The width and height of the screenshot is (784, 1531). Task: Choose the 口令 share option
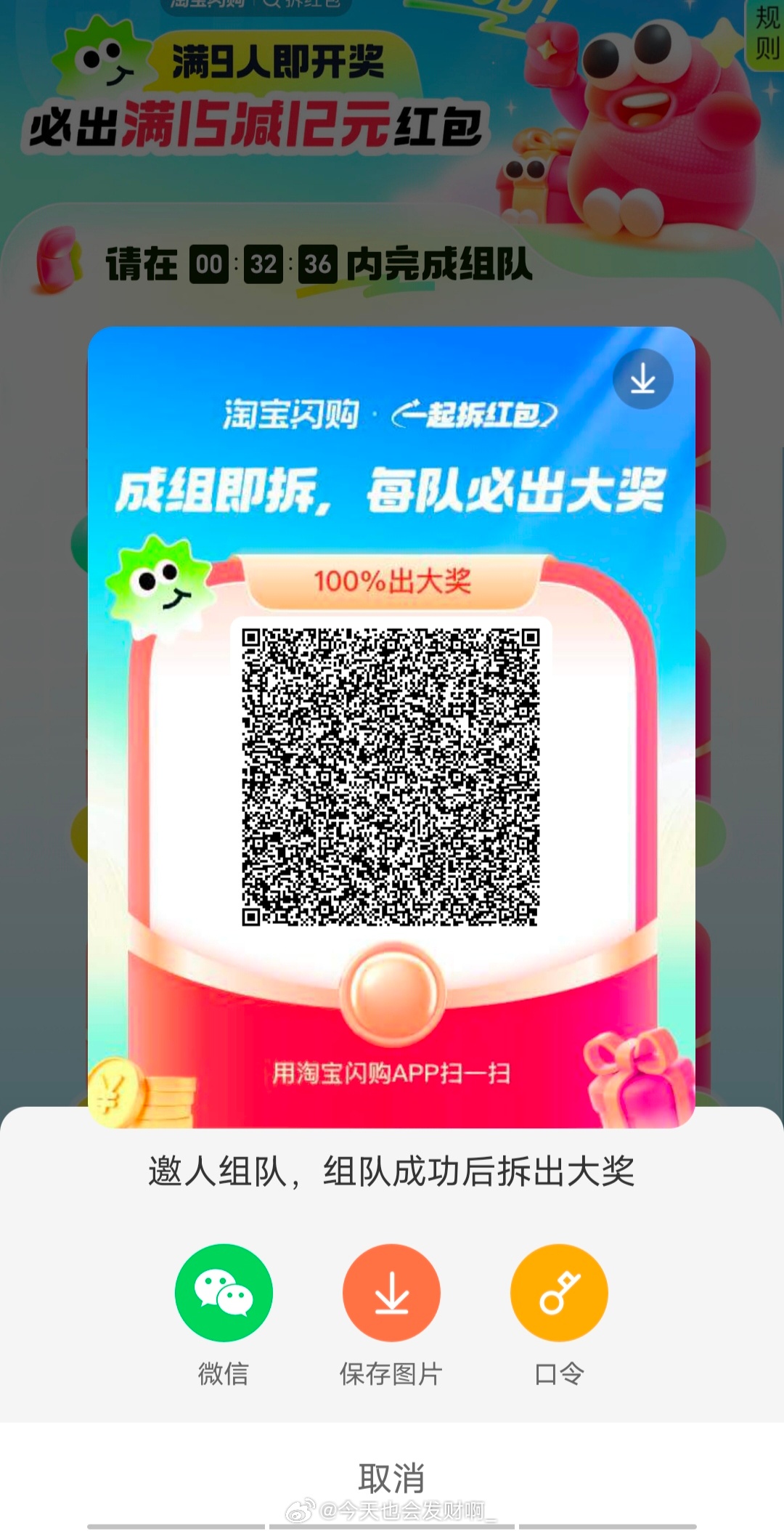(559, 1294)
